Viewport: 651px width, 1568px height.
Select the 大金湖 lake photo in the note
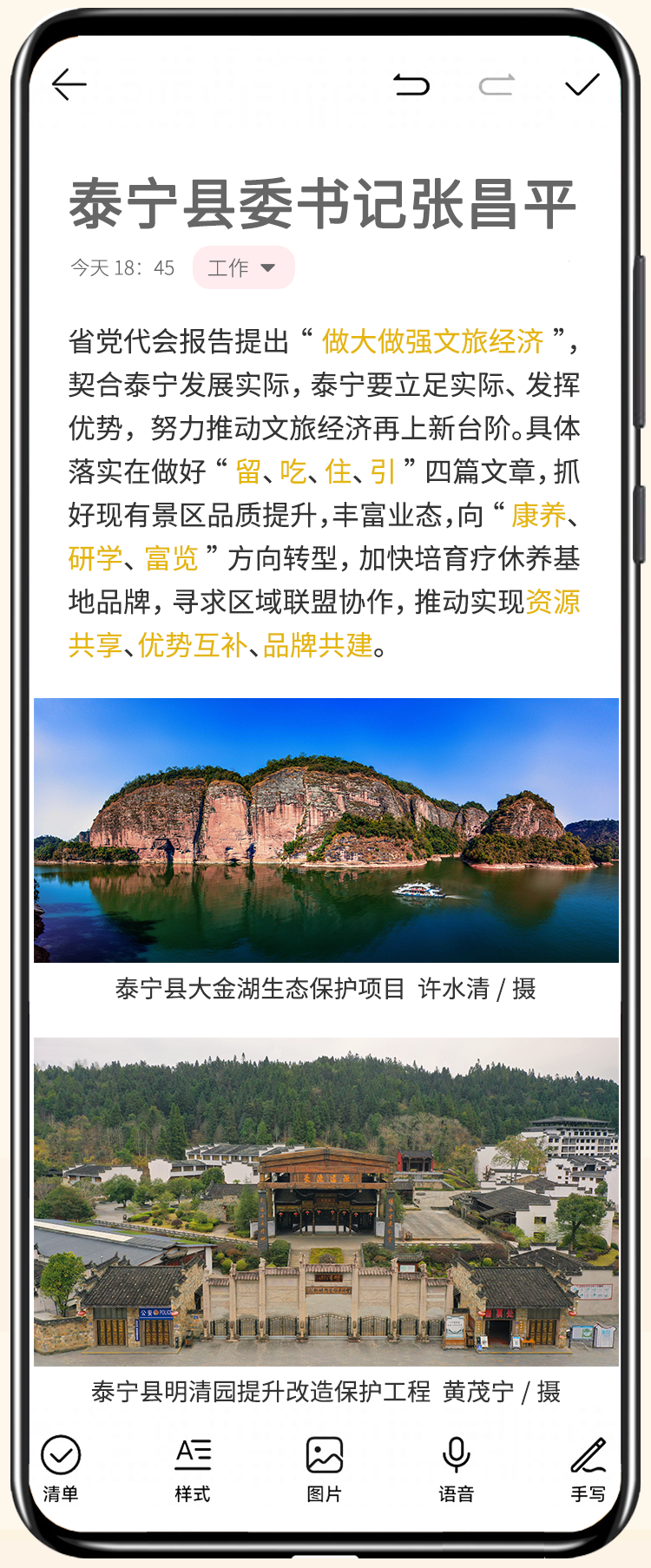326,830
